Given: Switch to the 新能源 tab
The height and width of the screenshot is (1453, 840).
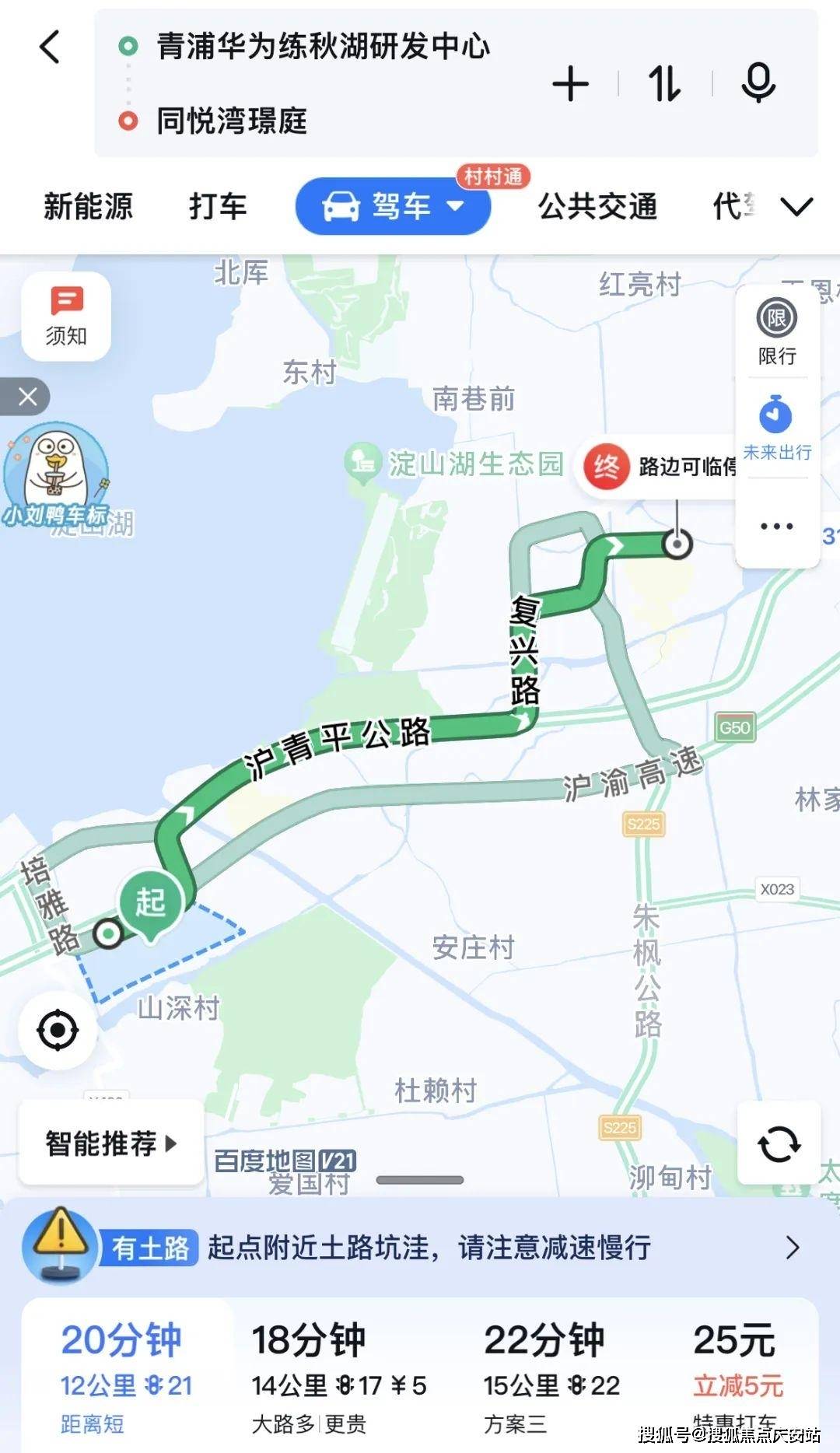Looking at the screenshot, I should click(x=88, y=207).
